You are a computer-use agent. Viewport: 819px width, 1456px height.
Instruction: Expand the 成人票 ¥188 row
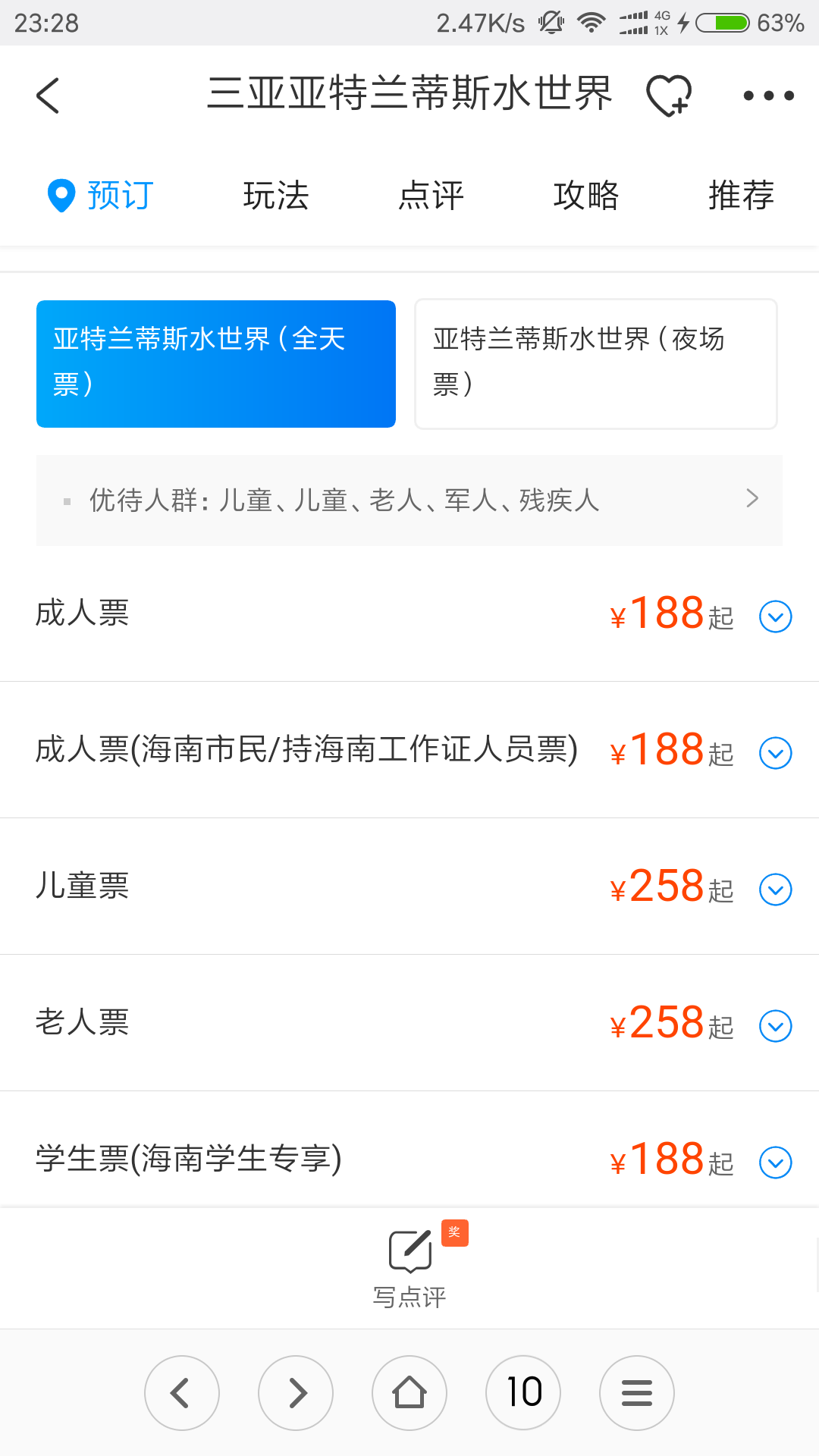[776, 617]
